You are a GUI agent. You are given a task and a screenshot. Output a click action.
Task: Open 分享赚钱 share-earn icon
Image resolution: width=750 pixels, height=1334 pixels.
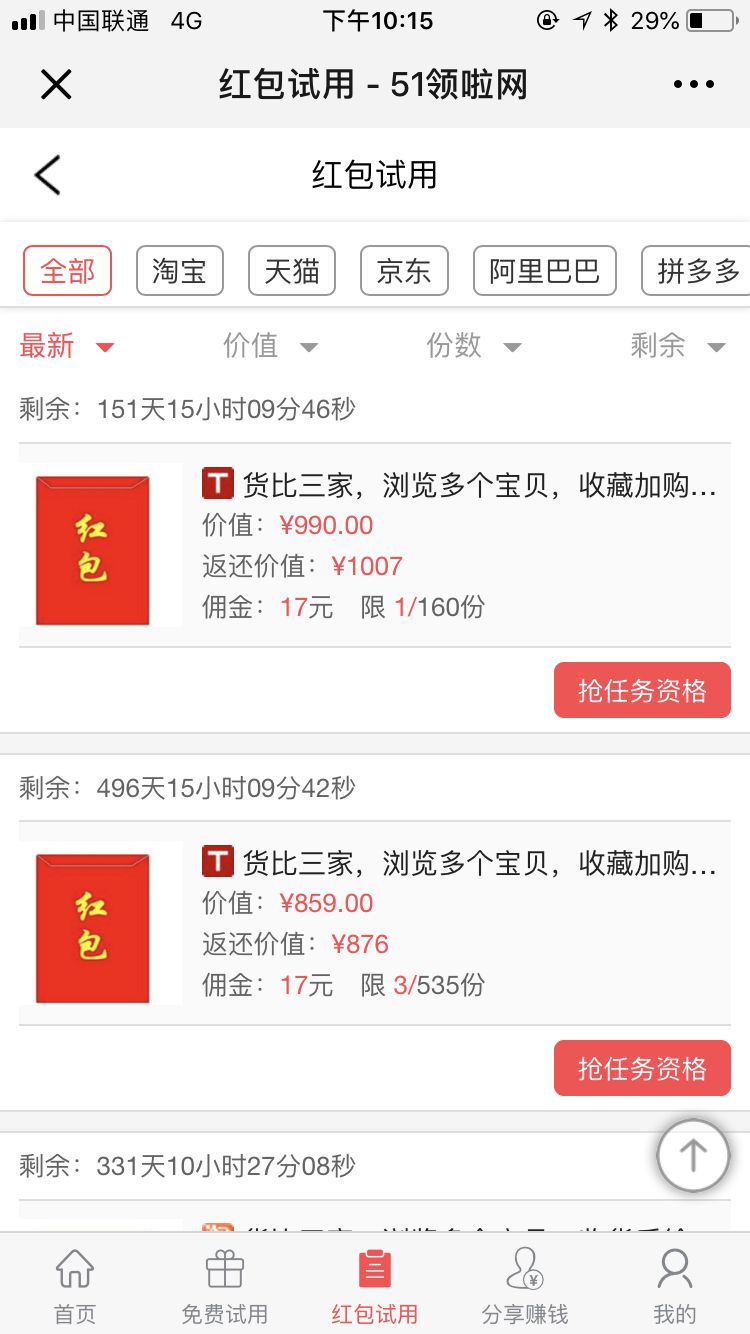tap(524, 1284)
